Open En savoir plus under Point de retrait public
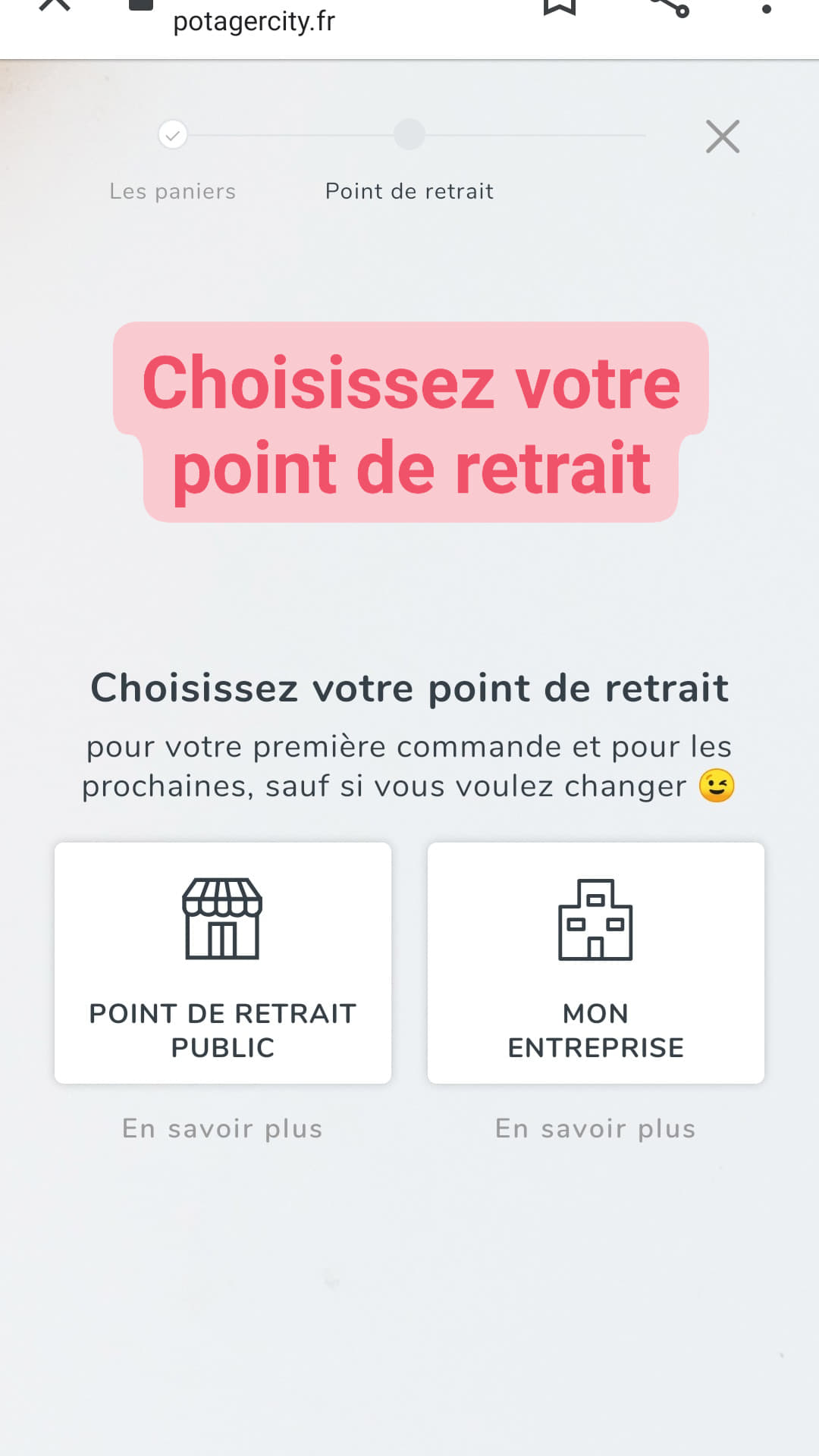The height and width of the screenshot is (1456, 819). pyautogui.click(x=223, y=1128)
